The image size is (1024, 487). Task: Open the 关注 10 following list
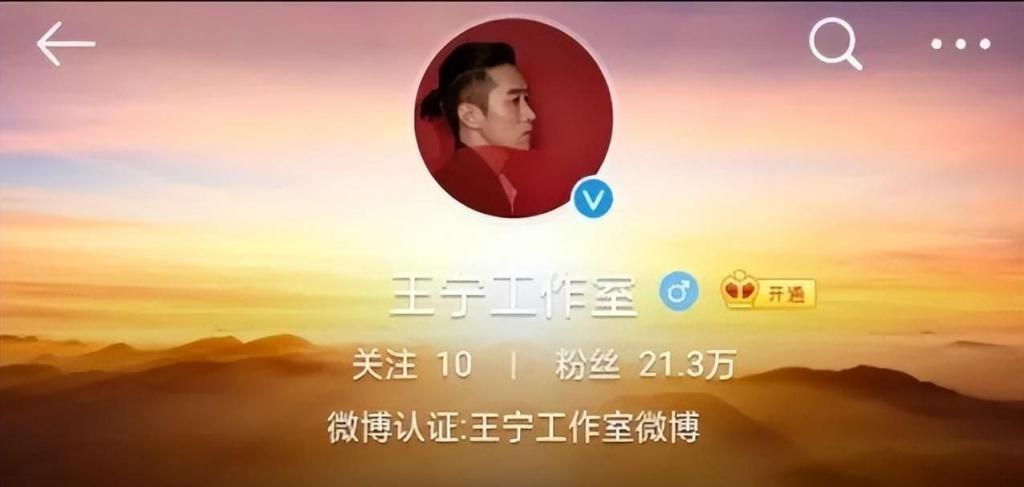[411, 365]
